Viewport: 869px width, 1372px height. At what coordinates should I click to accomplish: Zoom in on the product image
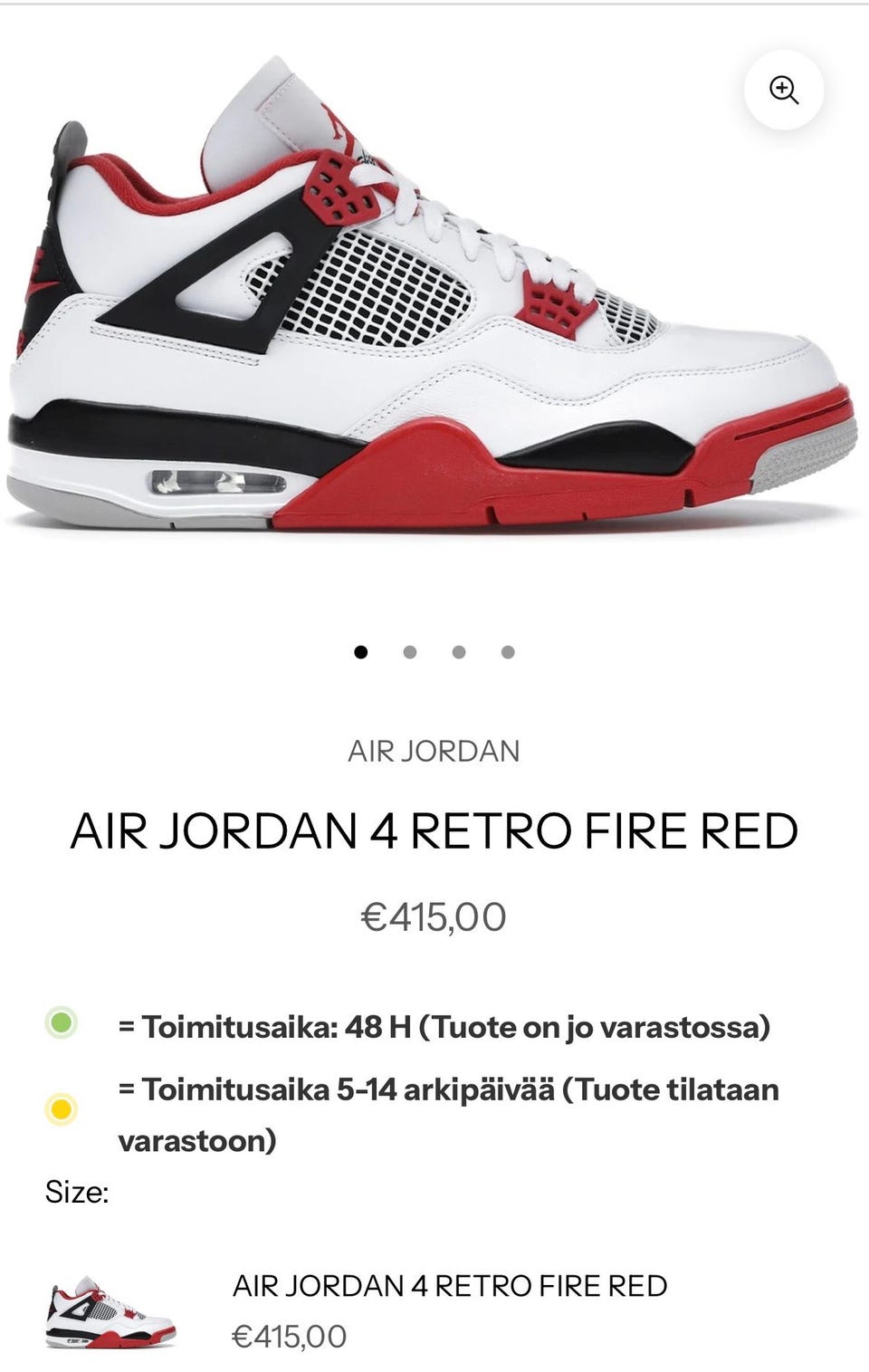783,90
